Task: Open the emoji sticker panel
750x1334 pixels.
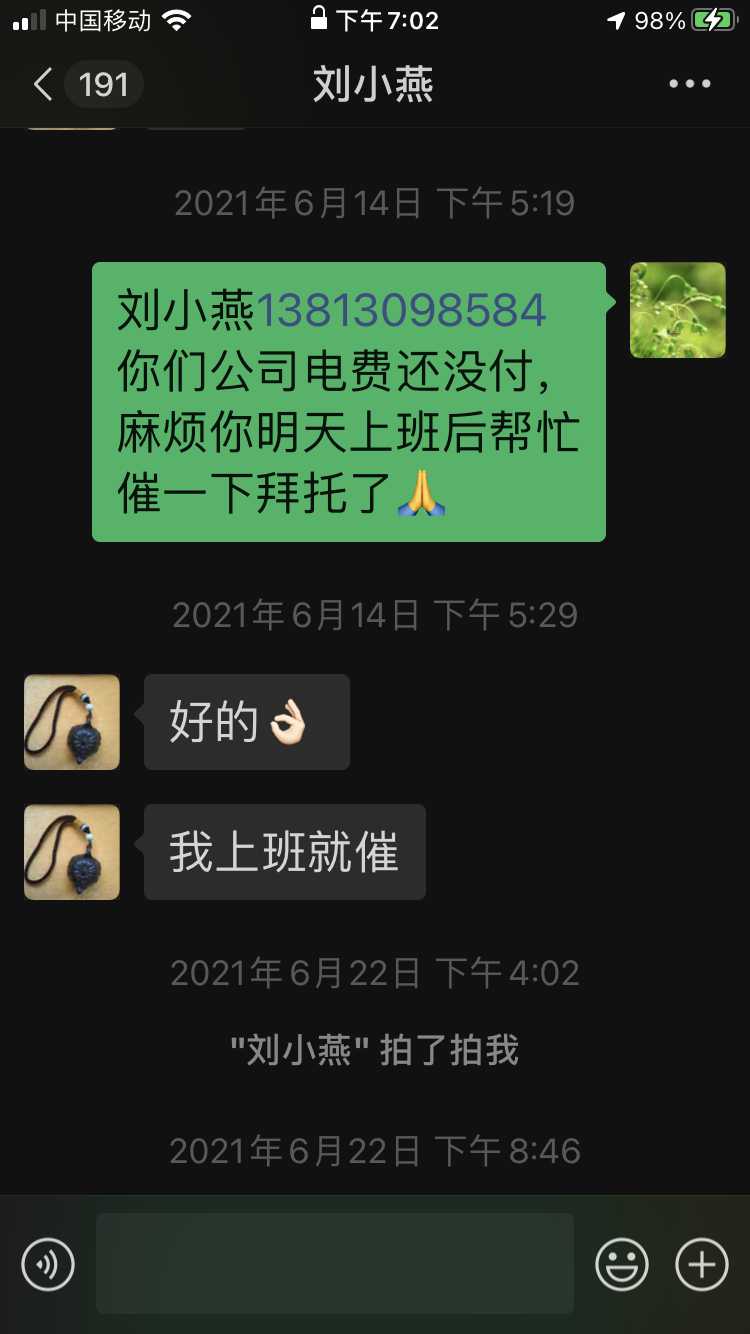Action: click(622, 1265)
